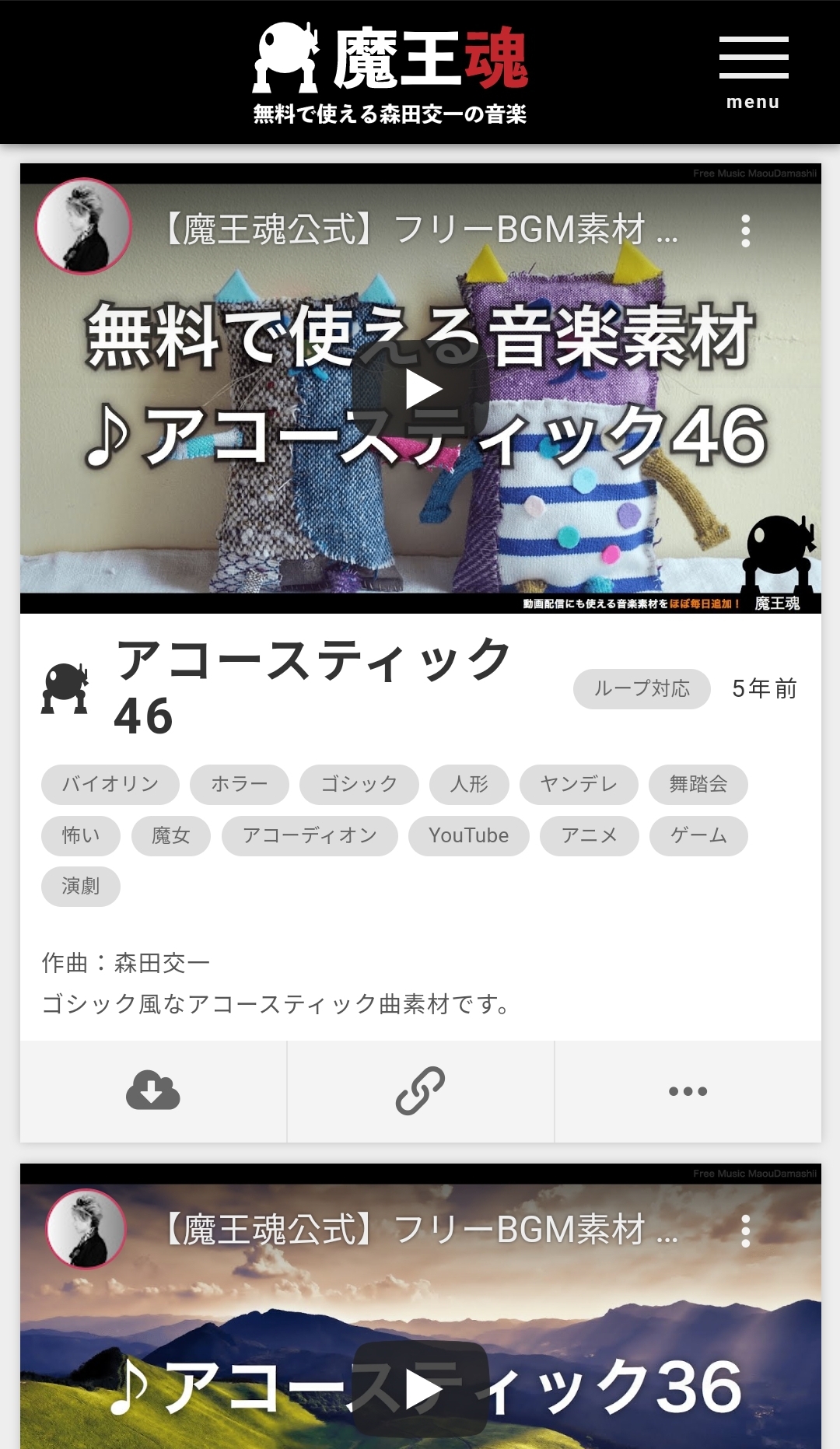Screen dimensions: 840x1449
Task: Select the 舞踏会 tag
Action: 698,784
